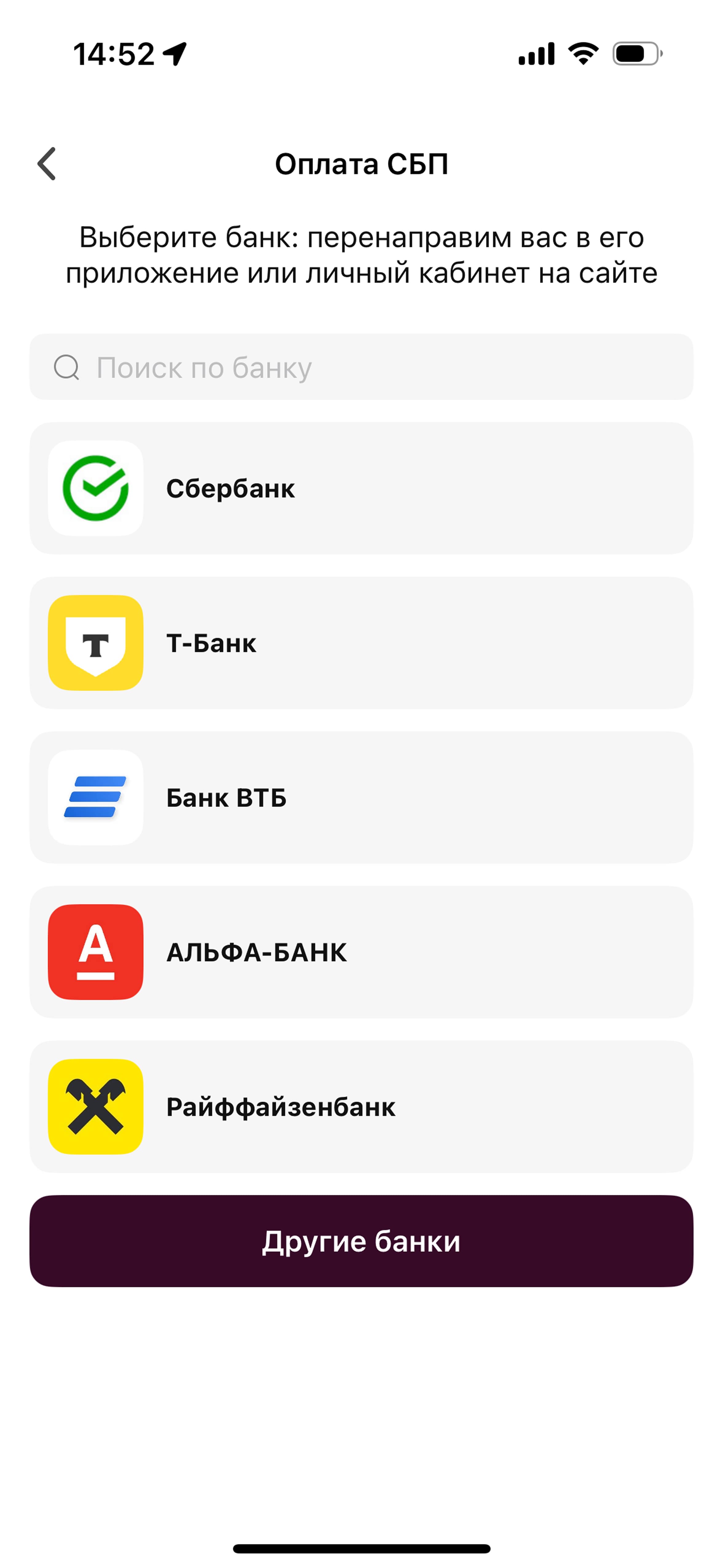Open the Другие банки list
723x1568 pixels.
pos(361,1241)
